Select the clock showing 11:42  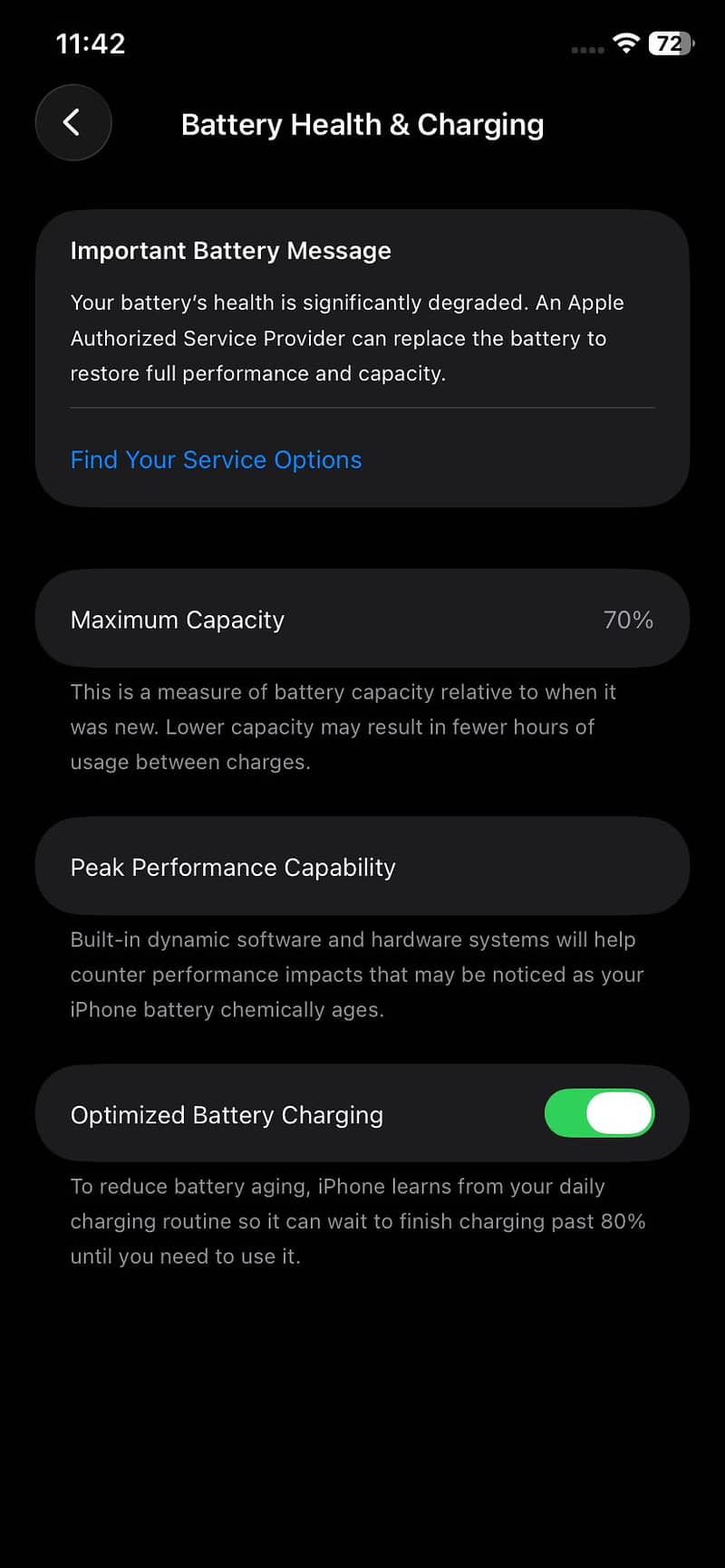(x=89, y=43)
